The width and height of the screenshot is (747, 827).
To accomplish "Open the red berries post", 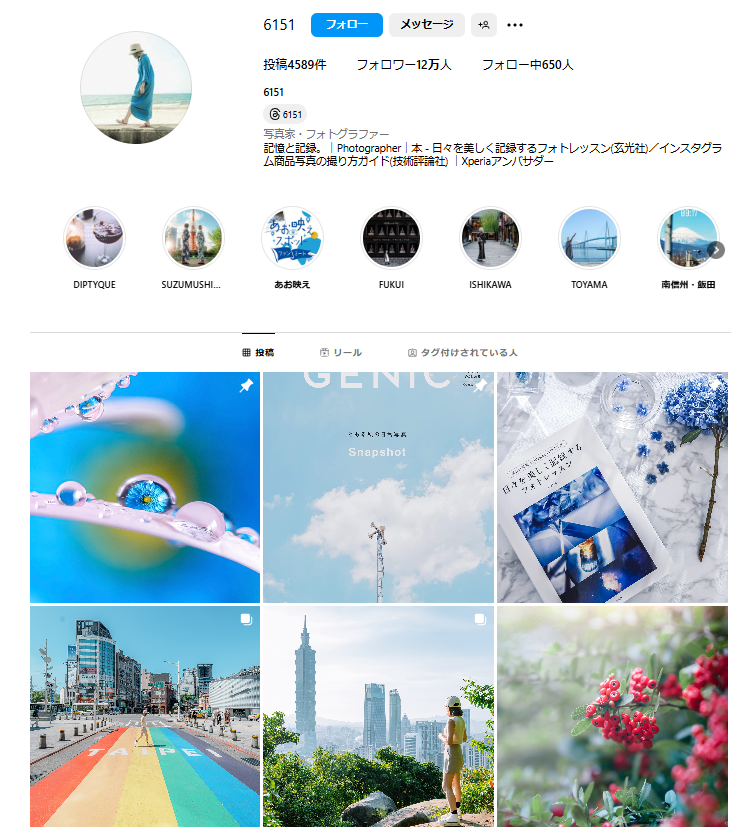I will tap(612, 716).
